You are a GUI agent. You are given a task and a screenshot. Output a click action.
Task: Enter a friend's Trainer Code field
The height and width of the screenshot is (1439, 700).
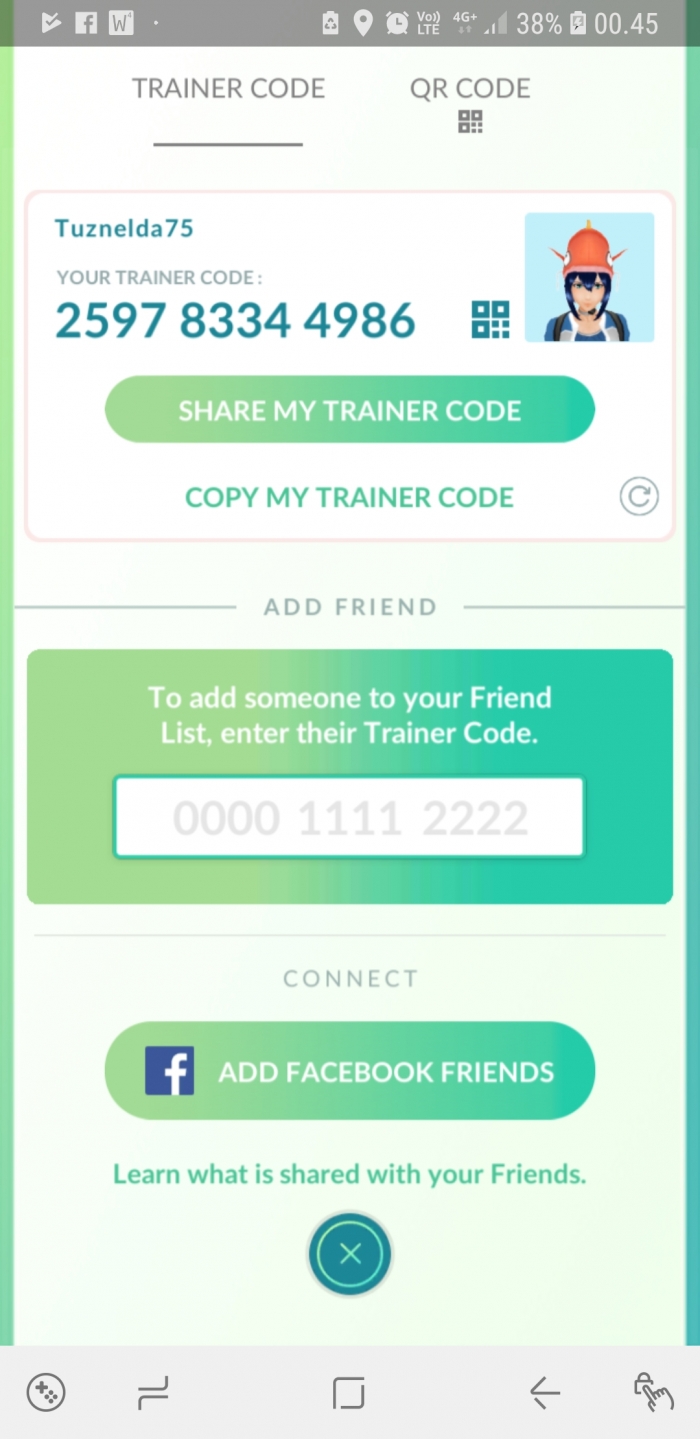349,818
